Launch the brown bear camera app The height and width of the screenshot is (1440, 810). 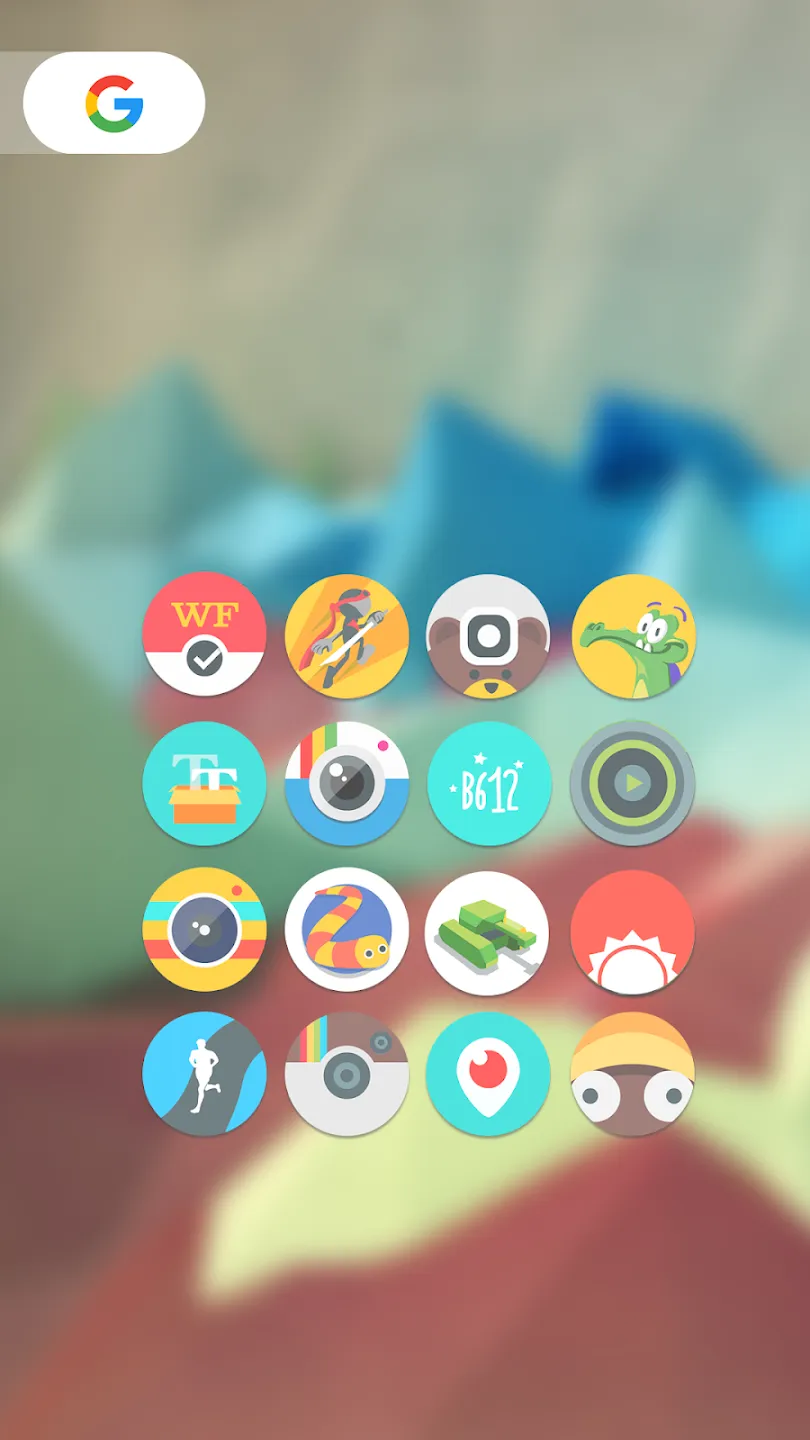(x=489, y=635)
